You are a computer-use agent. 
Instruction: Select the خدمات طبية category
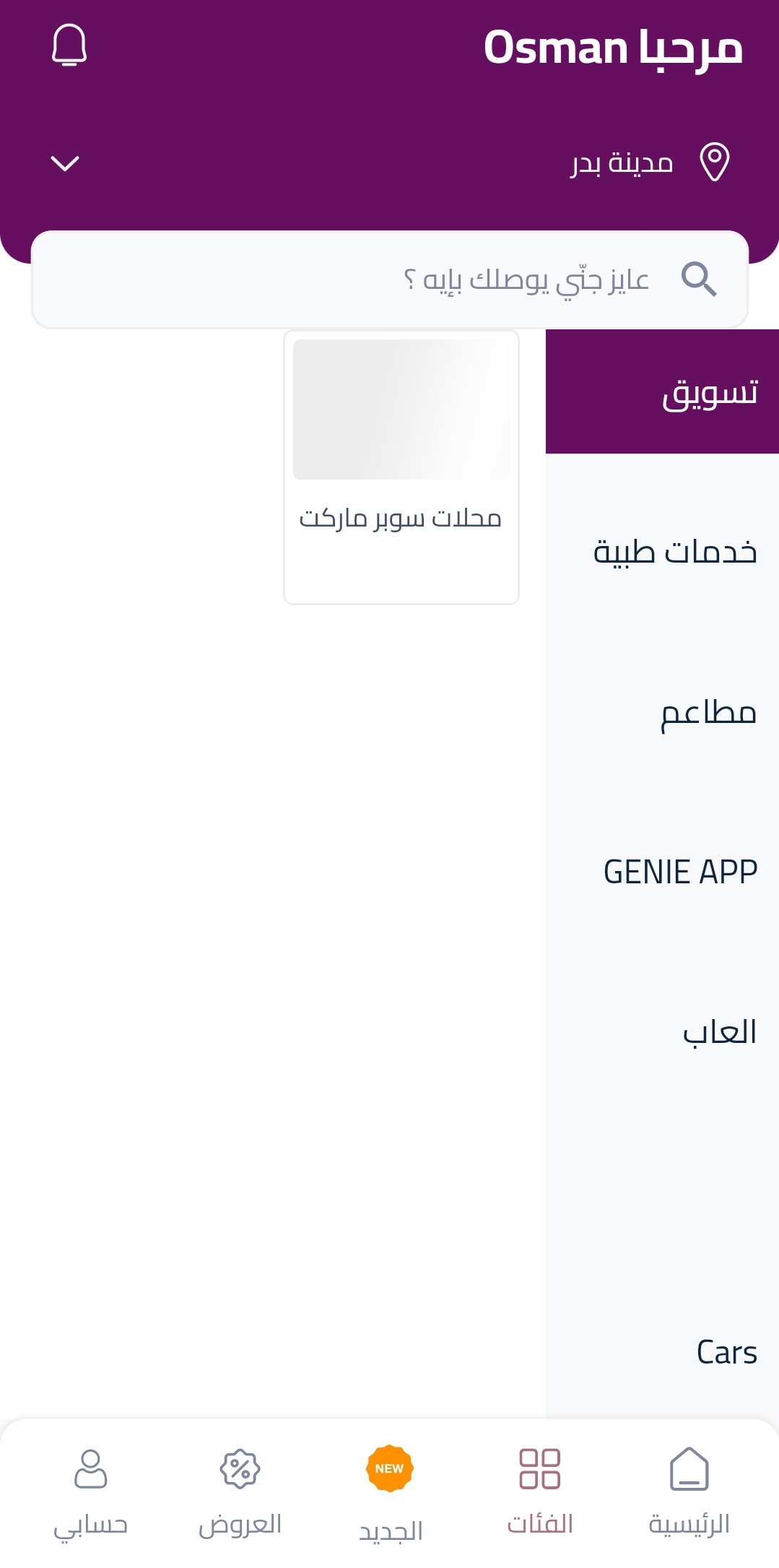(662, 552)
